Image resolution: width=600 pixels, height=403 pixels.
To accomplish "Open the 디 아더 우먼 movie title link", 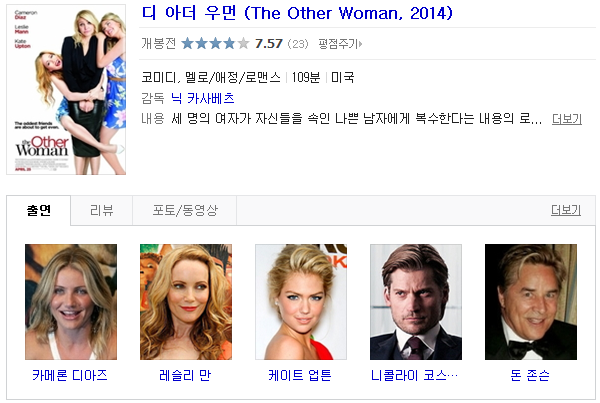I will tap(297, 13).
